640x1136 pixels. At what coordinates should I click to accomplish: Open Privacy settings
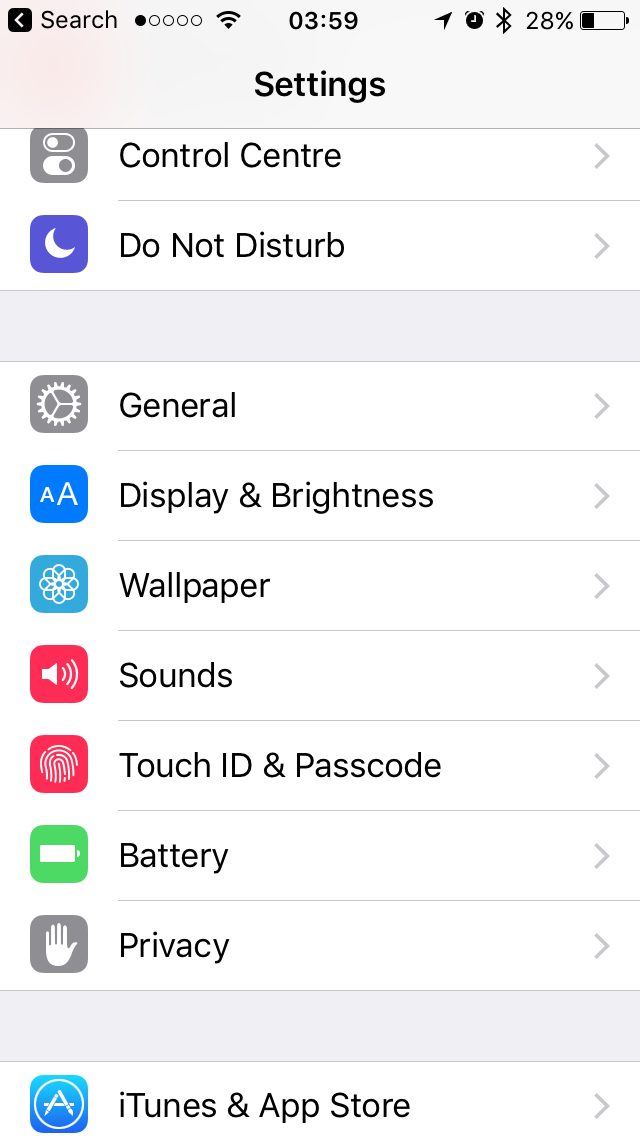click(320, 945)
